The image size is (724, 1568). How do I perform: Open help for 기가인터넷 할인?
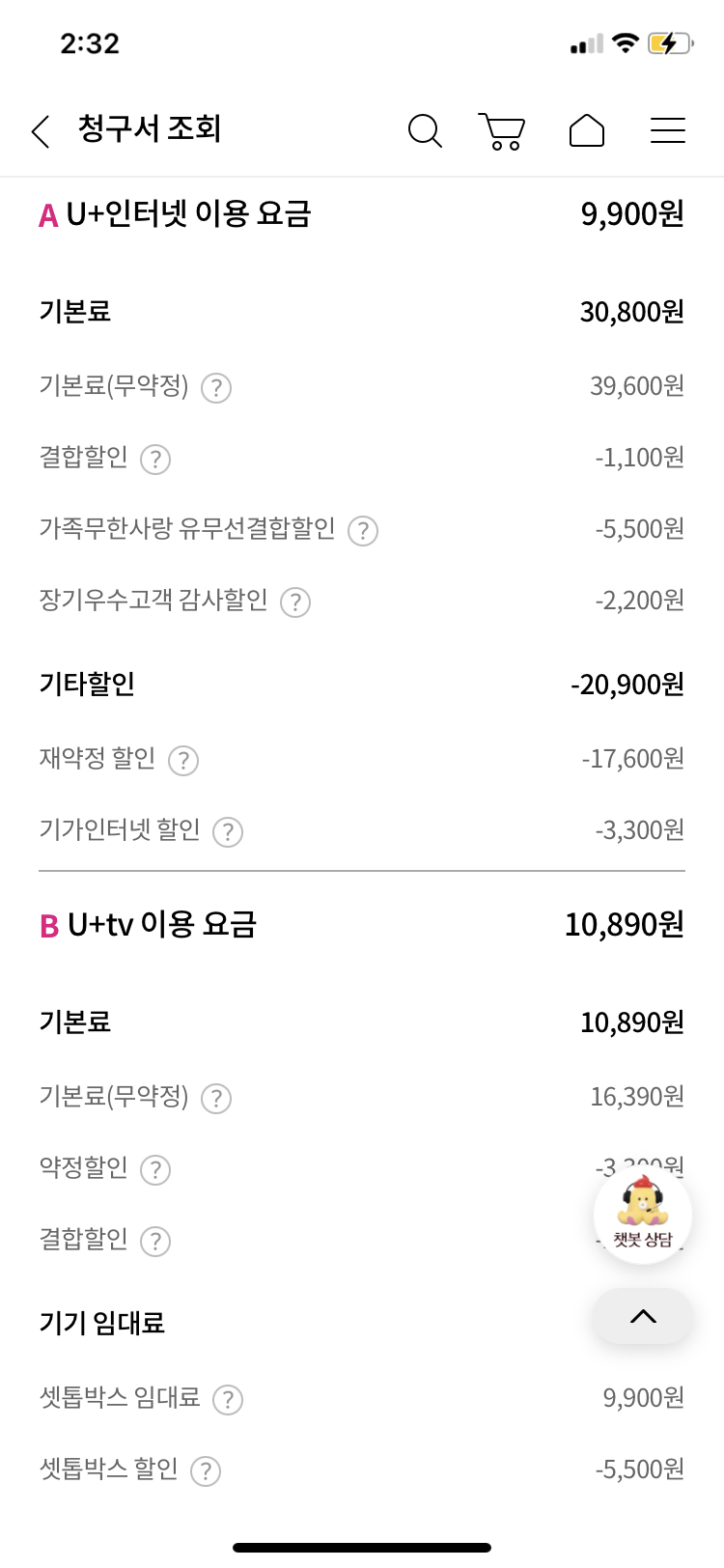coord(228,832)
